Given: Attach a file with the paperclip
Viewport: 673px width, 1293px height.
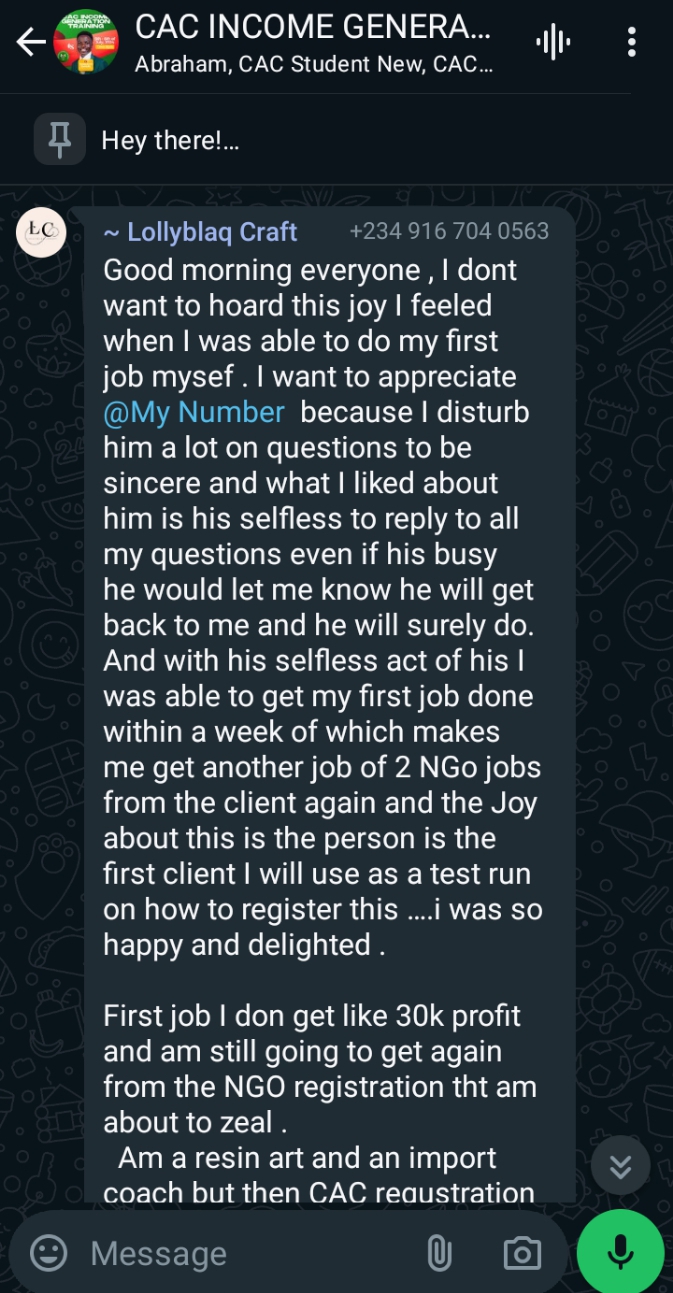Looking at the screenshot, I should (x=439, y=1253).
